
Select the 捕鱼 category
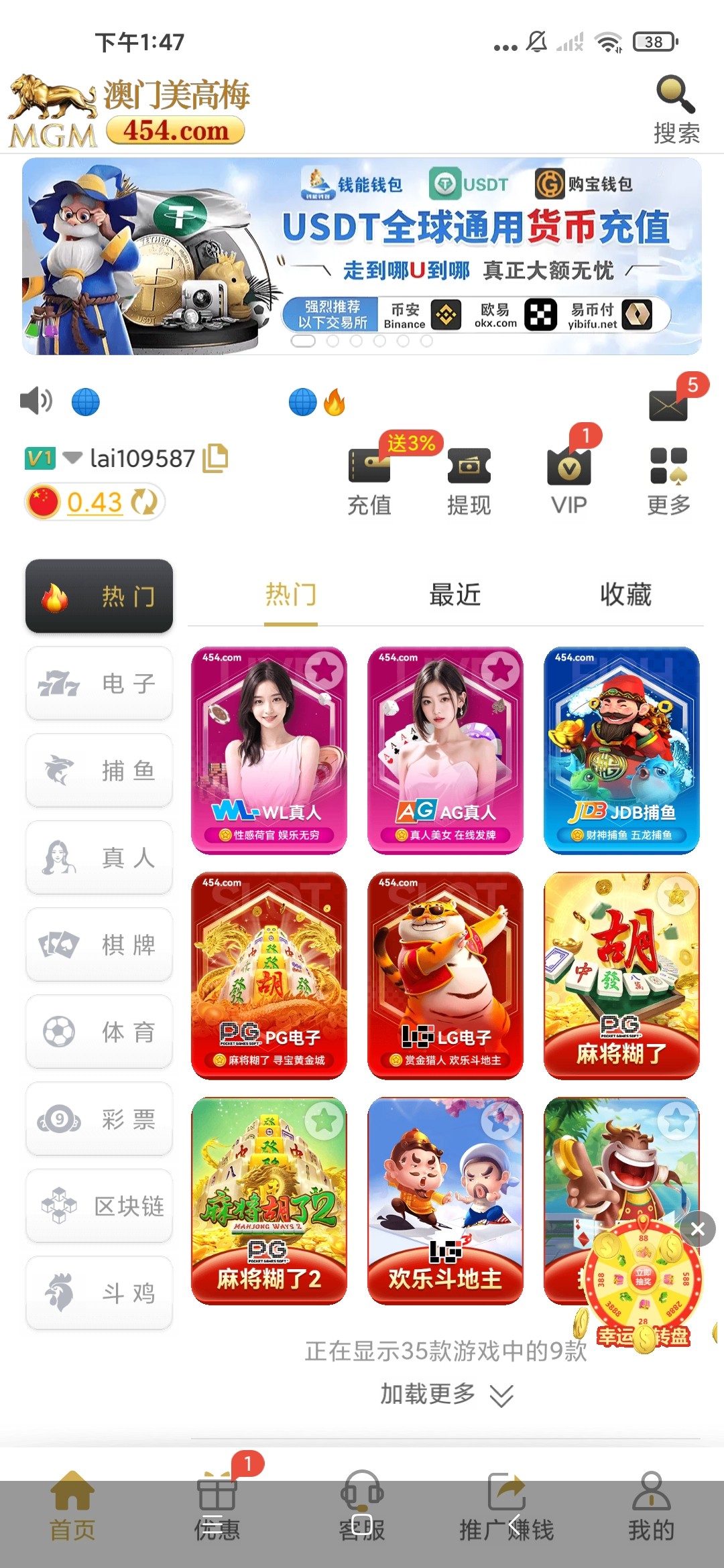(99, 771)
